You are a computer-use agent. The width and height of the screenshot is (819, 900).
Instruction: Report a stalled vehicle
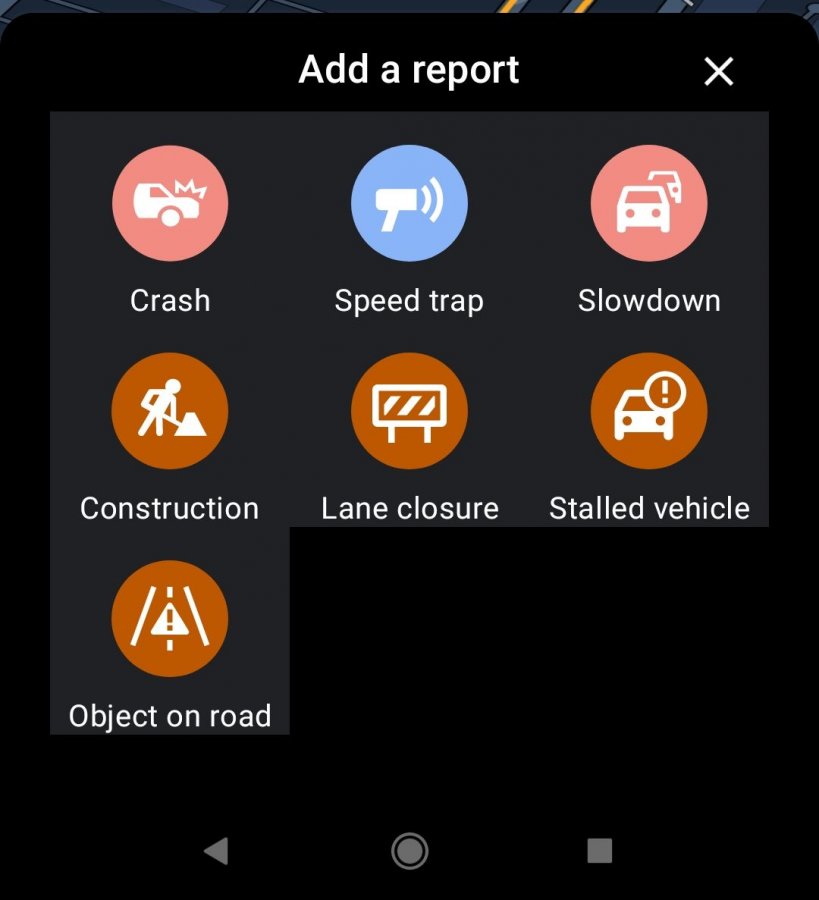[x=649, y=411]
